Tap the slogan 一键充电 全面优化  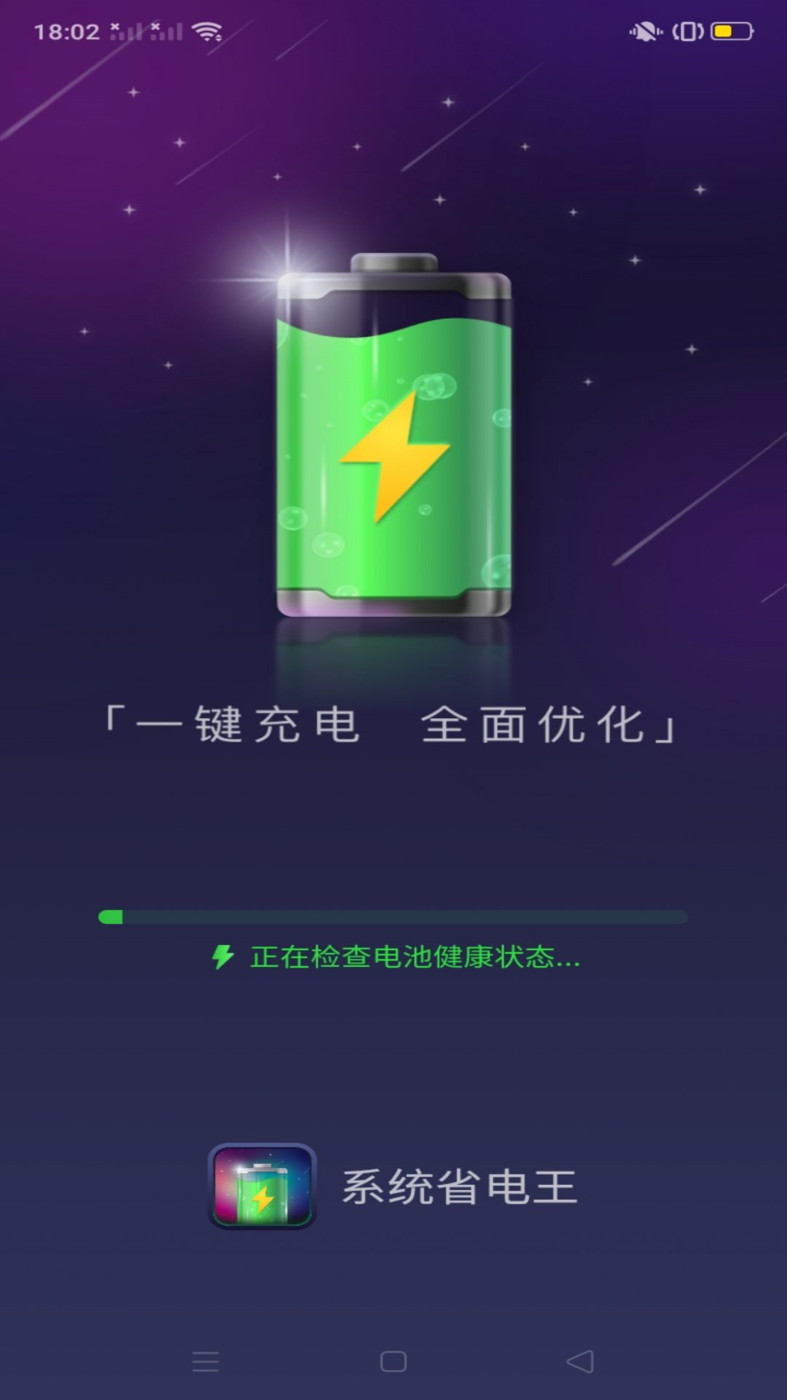point(393,726)
